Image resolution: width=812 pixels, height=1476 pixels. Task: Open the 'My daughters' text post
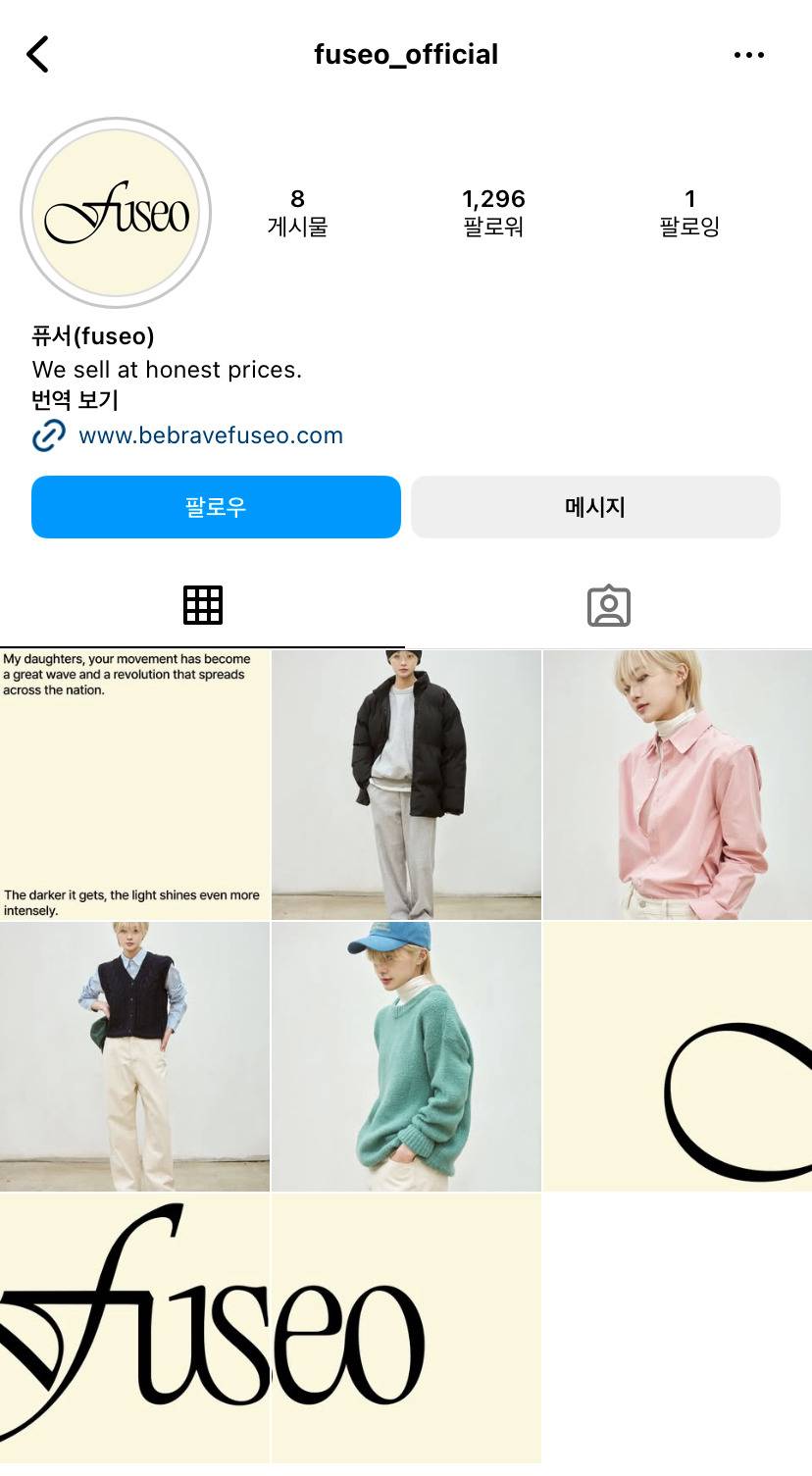click(134, 785)
